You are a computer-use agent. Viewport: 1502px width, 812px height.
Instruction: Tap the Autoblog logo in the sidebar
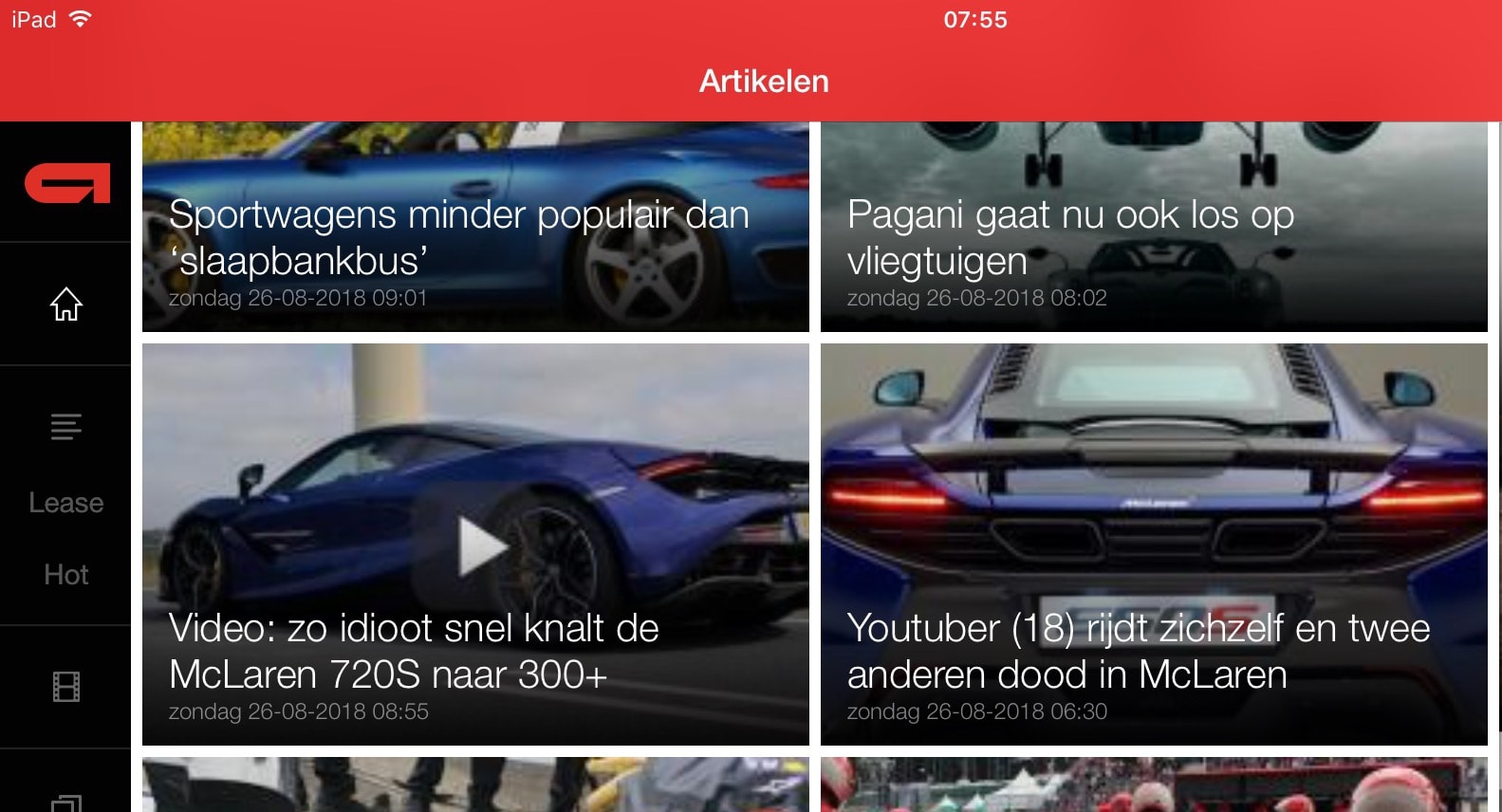pyautogui.click(x=66, y=183)
